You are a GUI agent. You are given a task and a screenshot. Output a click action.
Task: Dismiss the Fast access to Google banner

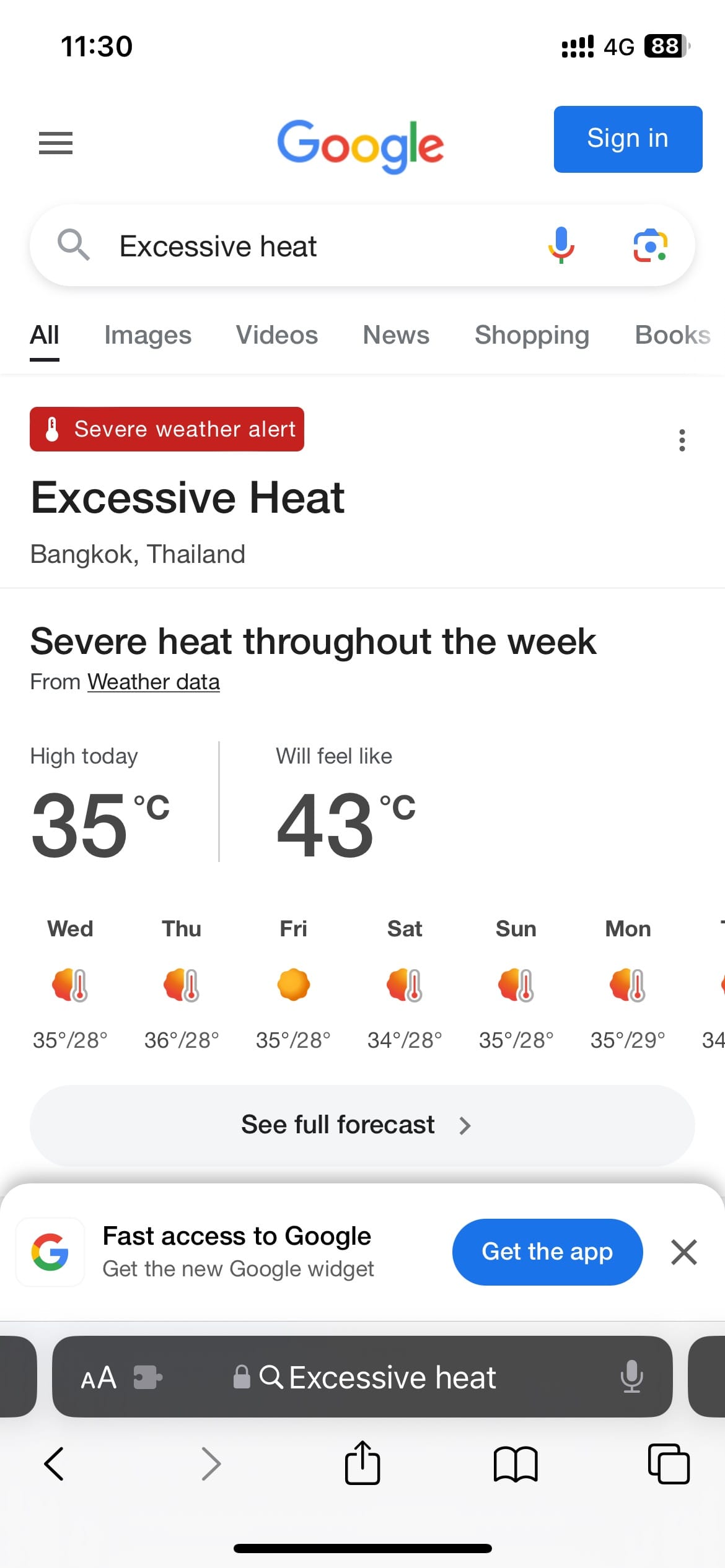point(683,1252)
